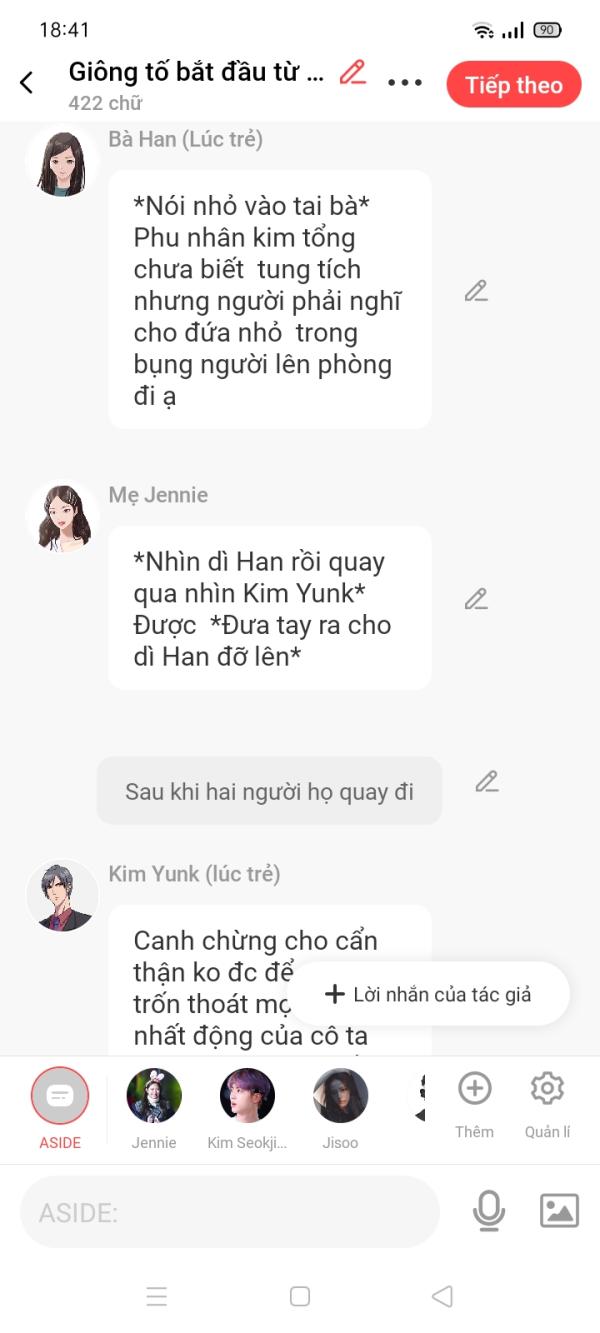
Task: Go back using the top-left arrow
Action: pos(27,83)
